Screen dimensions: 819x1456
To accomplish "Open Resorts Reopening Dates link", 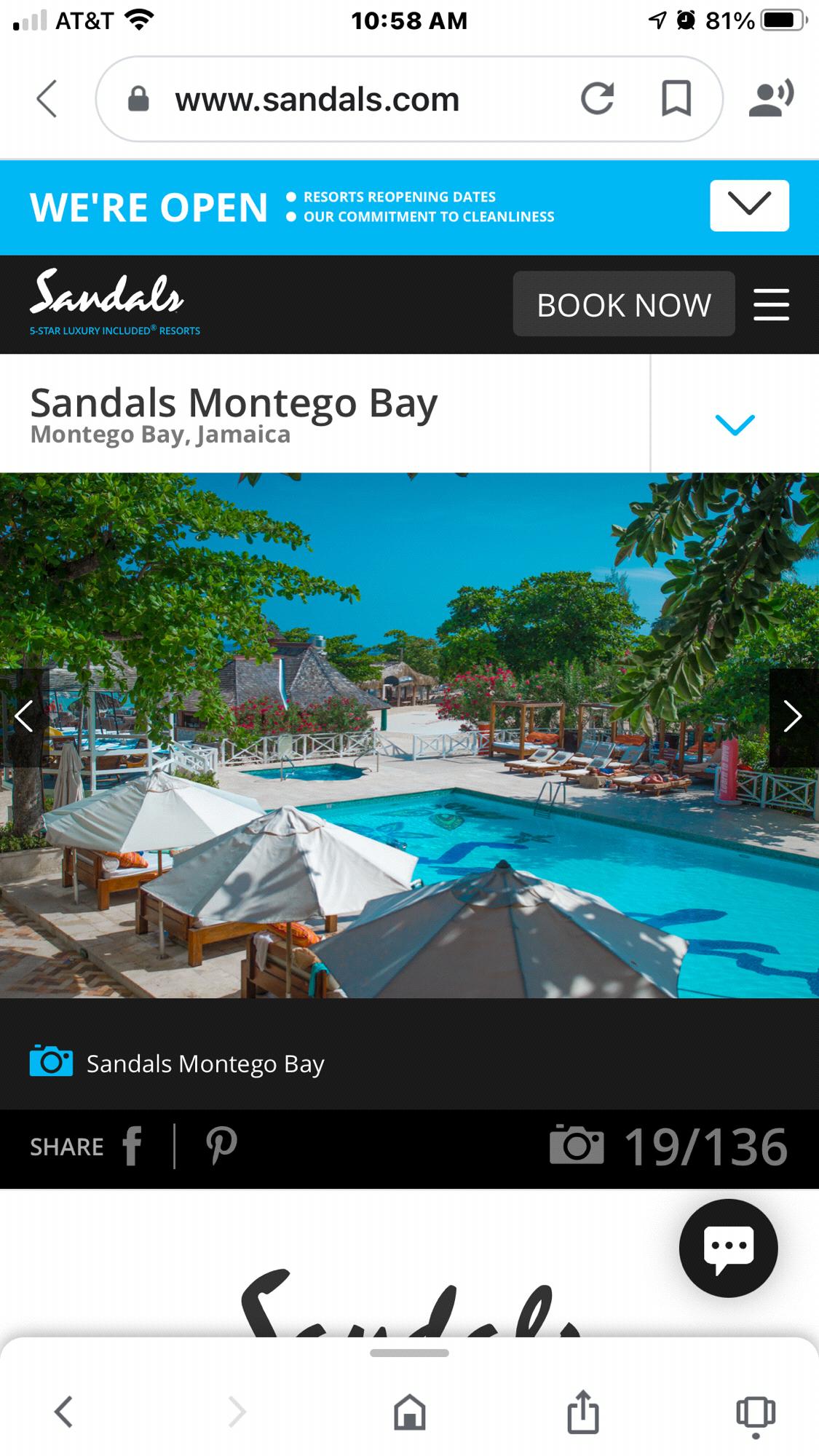I will 399,197.
